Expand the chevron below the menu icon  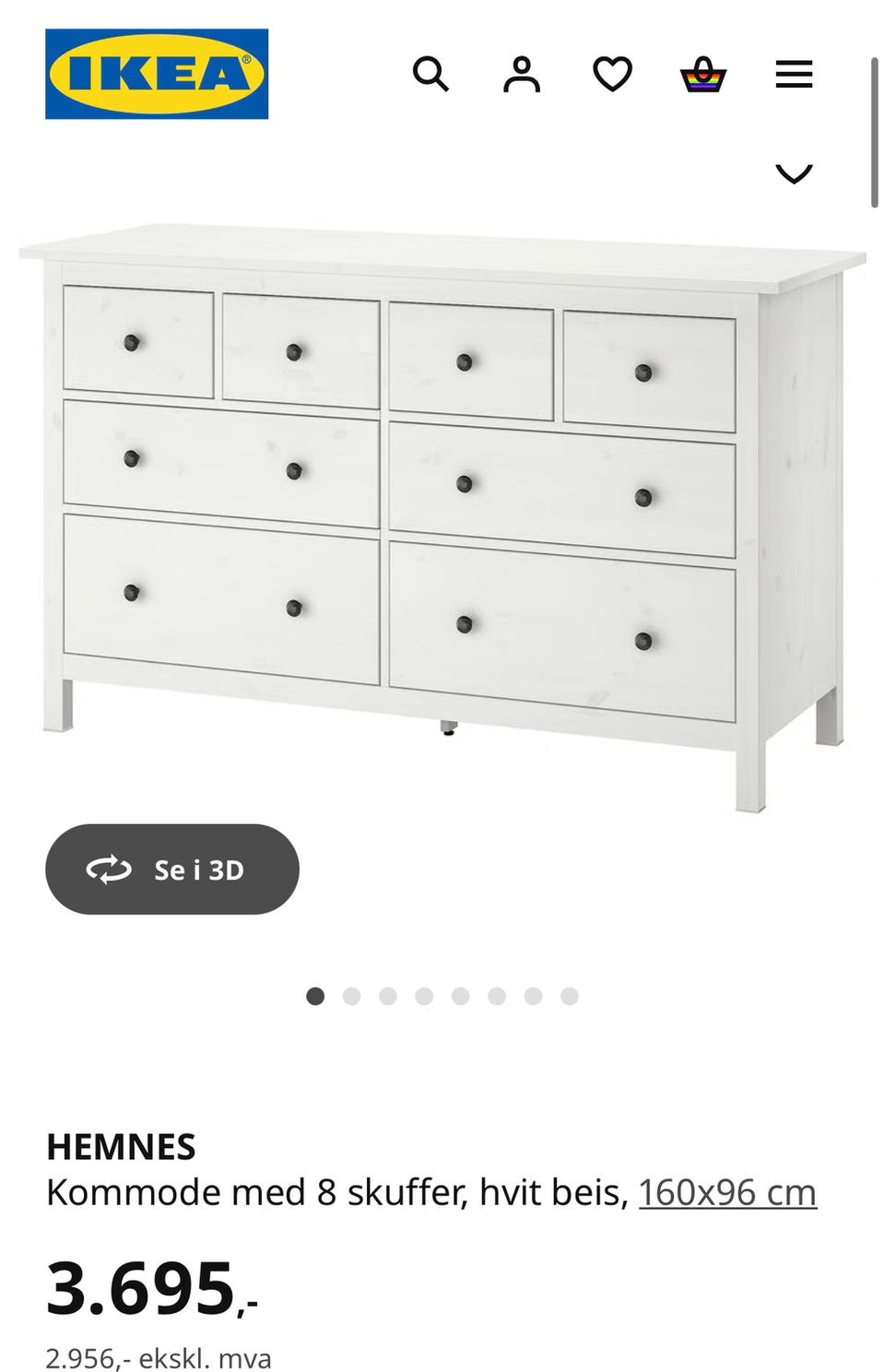[x=794, y=173]
